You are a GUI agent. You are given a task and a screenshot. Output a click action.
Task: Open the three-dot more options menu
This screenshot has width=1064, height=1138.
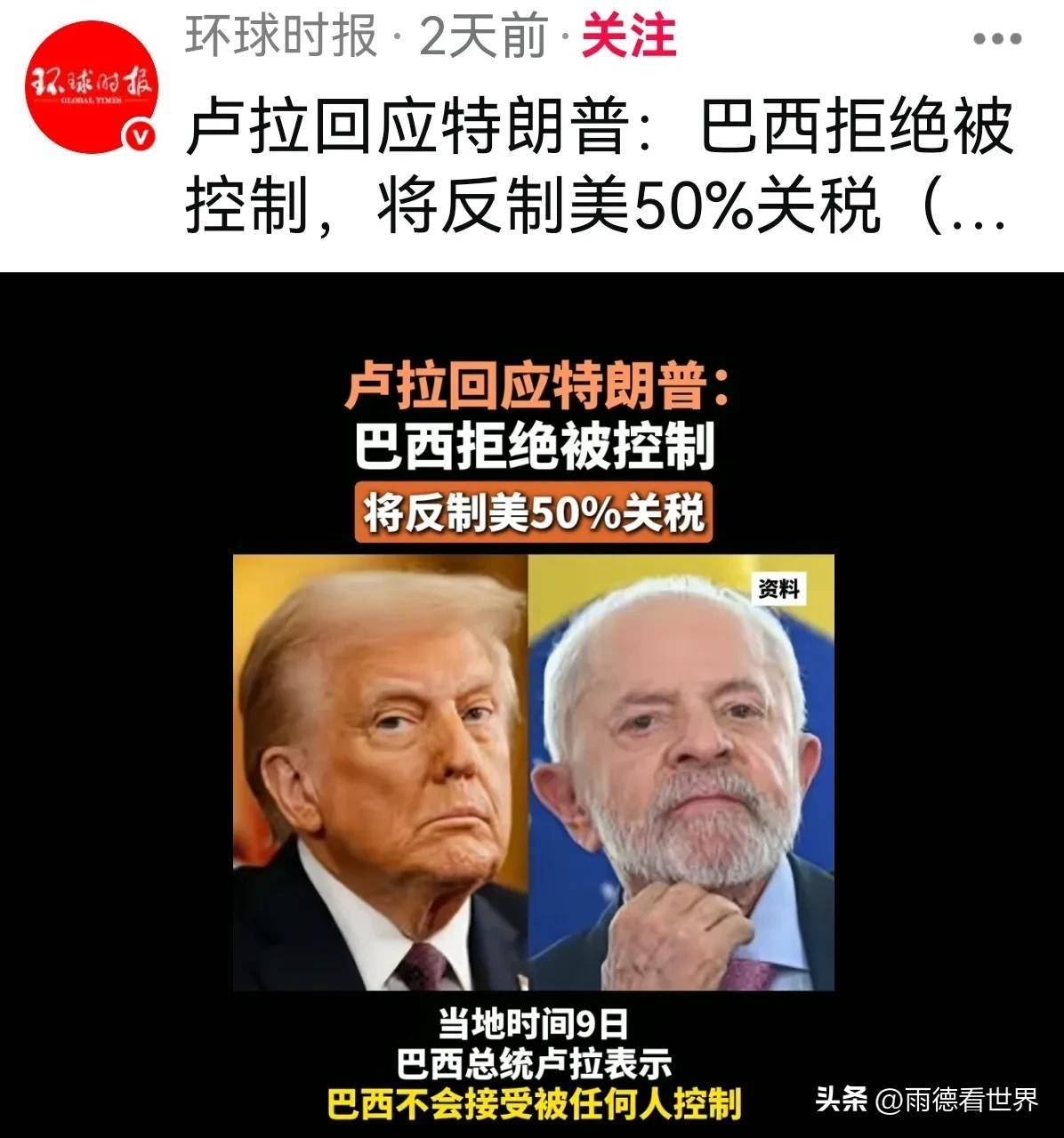(996, 39)
